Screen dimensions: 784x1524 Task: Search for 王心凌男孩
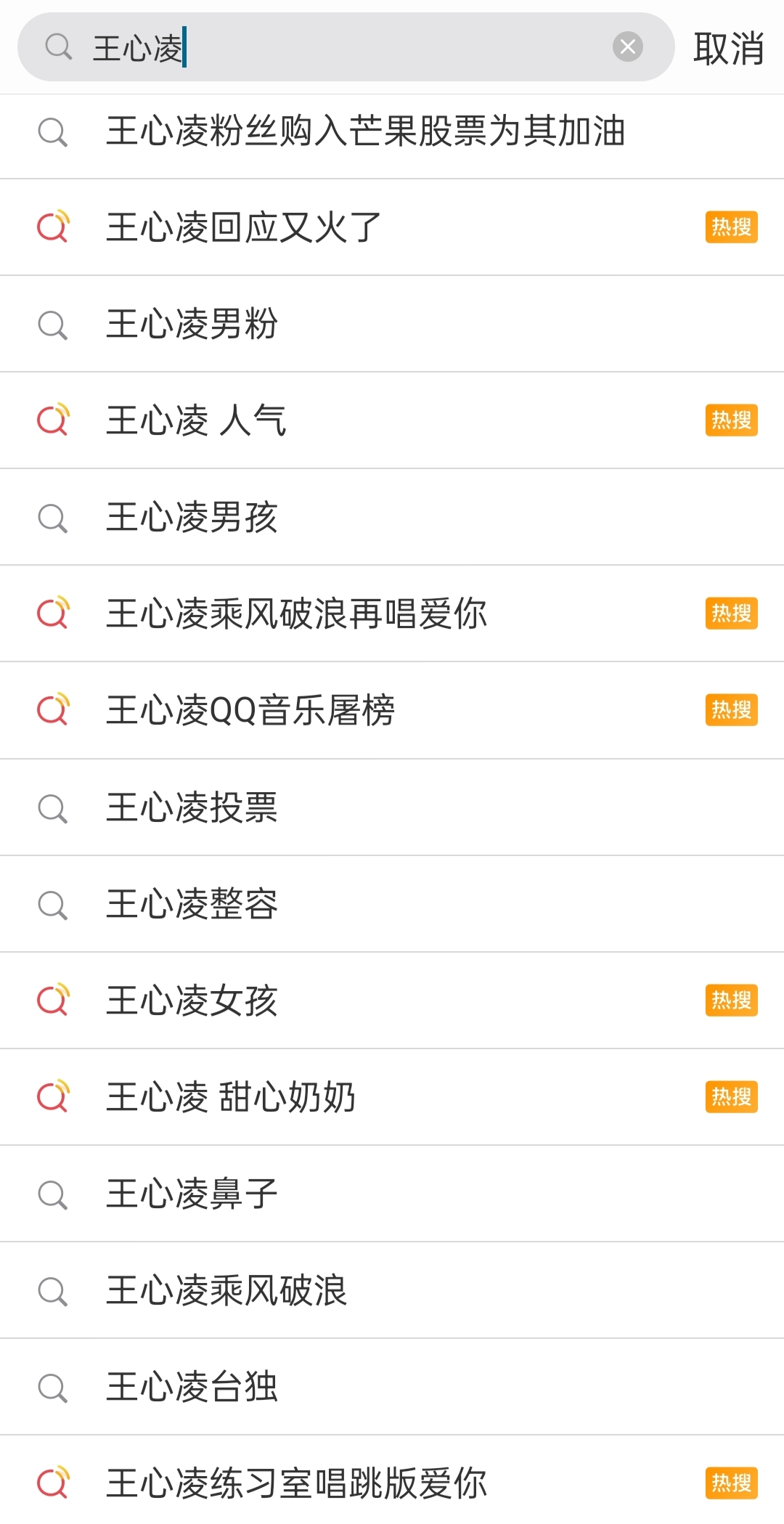tap(392, 517)
